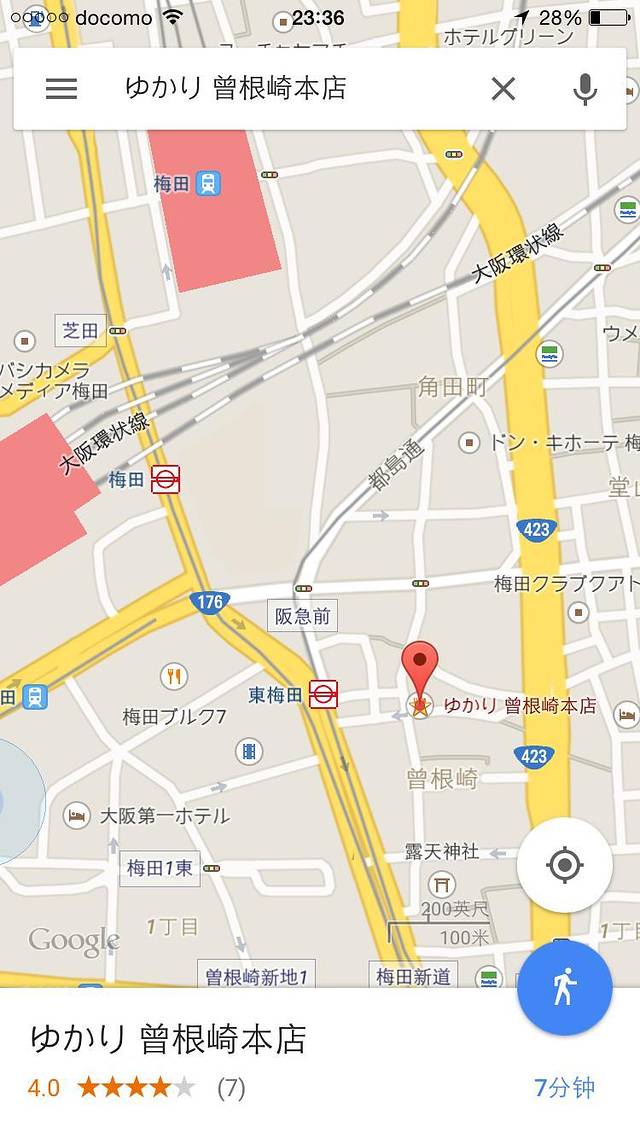Start walking directions to the place
Screen dimensions: 640x1138
pyautogui.click(x=564, y=988)
